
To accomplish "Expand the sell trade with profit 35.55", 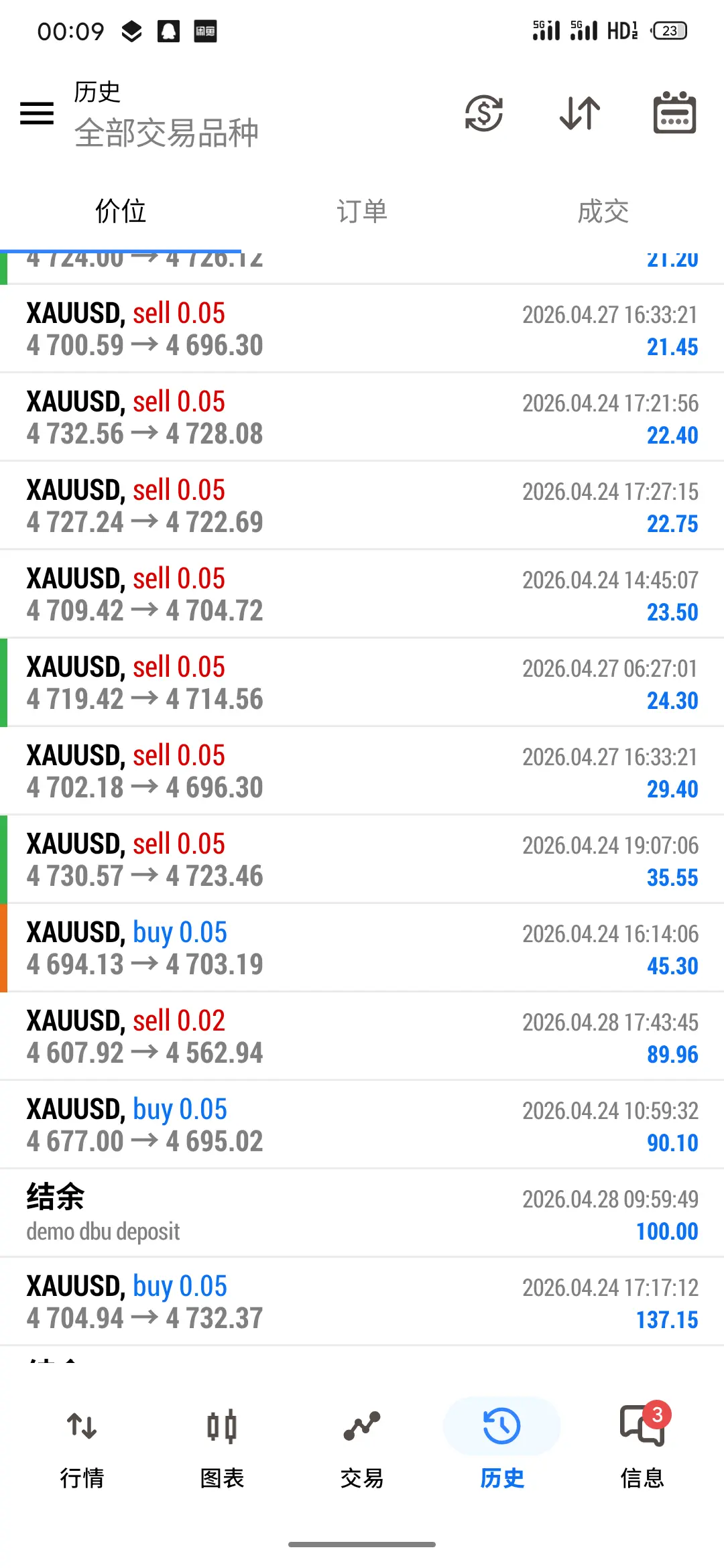I will coord(362,860).
